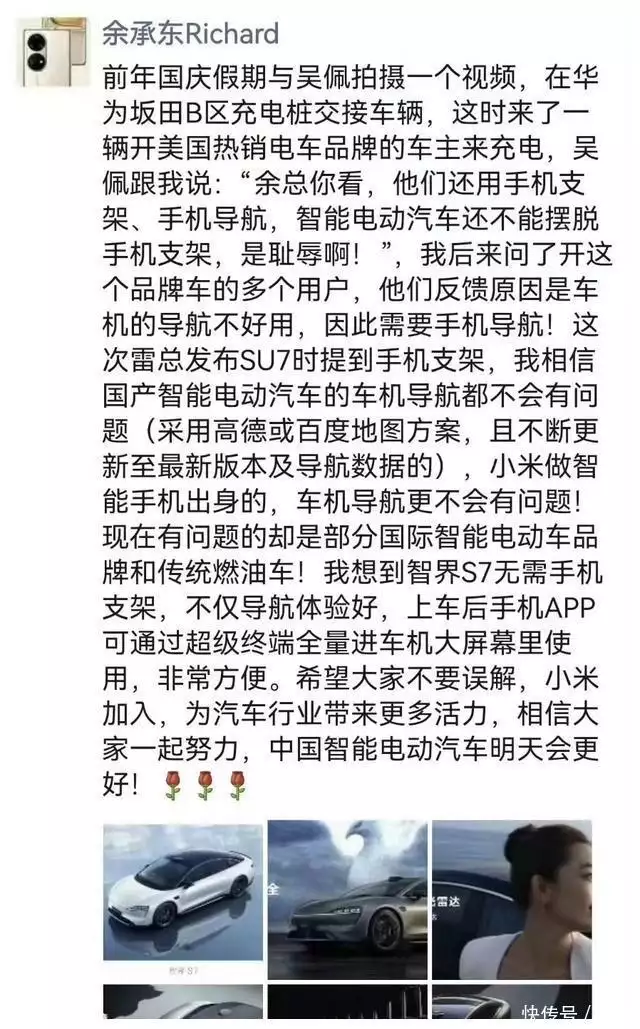Tap the 余承东Richard username link
Viewport: 640px width, 1029px height.
coord(190,34)
